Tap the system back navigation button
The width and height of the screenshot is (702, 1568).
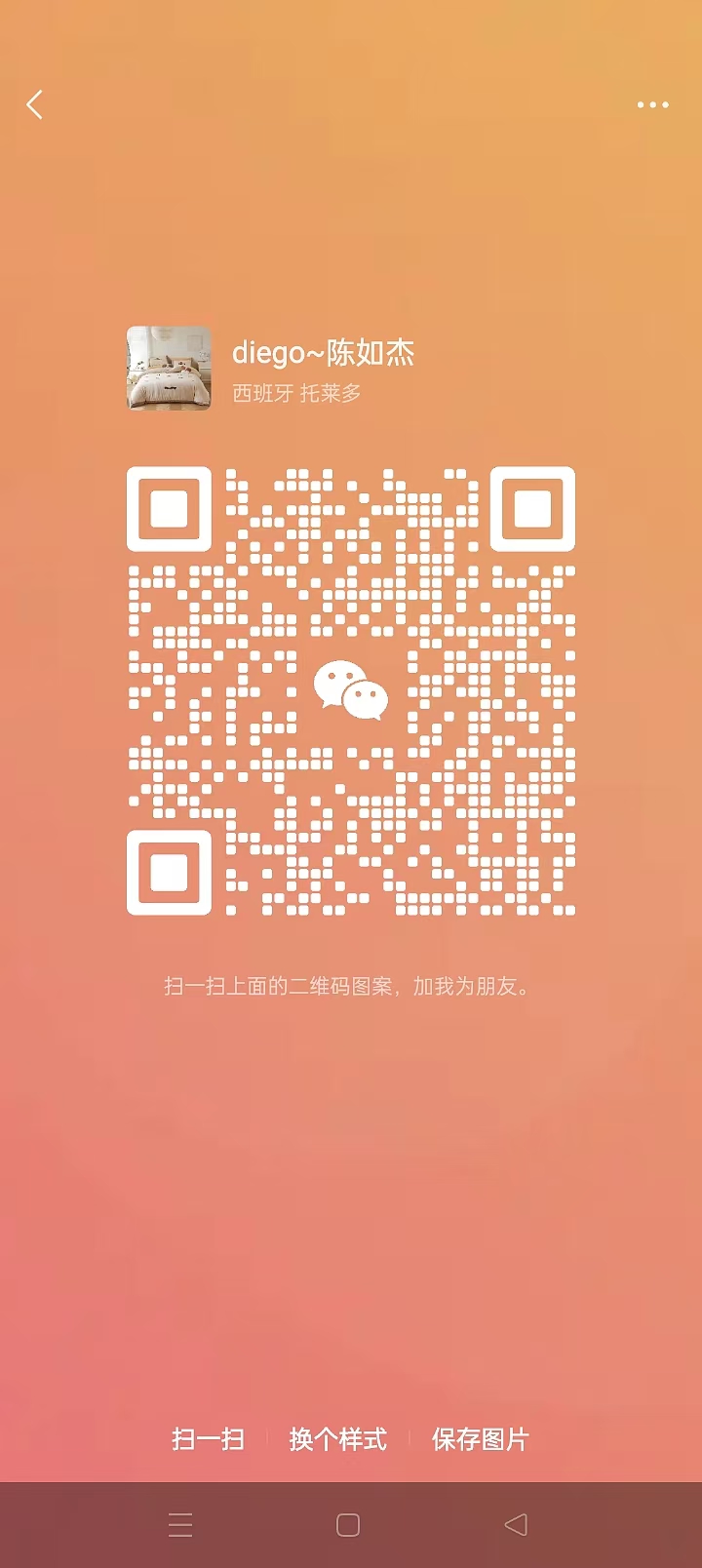coord(516,1525)
